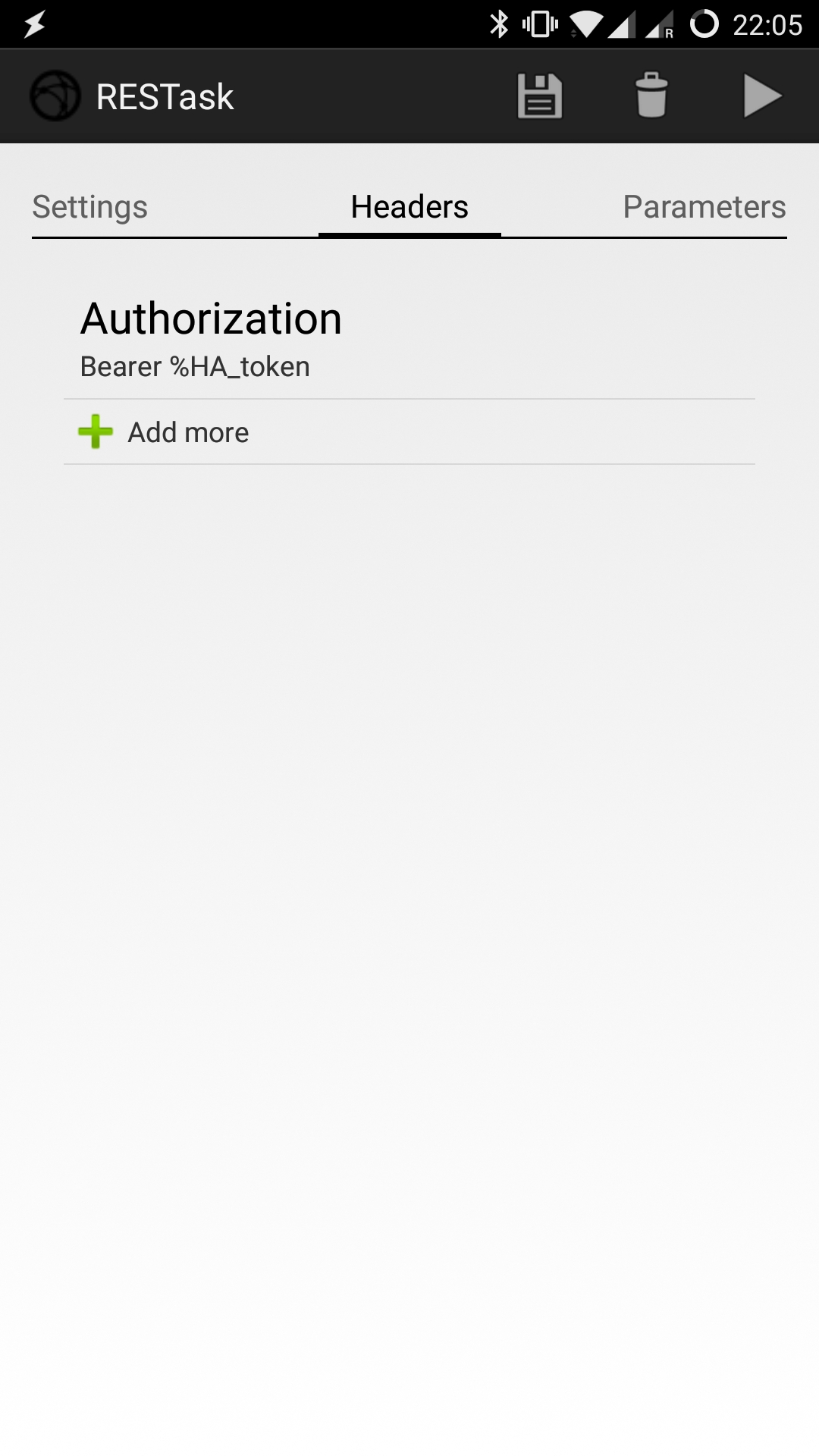Switch to the Settings tab
The width and height of the screenshot is (819, 1456).
pyautogui.click(x=90, y=207)
